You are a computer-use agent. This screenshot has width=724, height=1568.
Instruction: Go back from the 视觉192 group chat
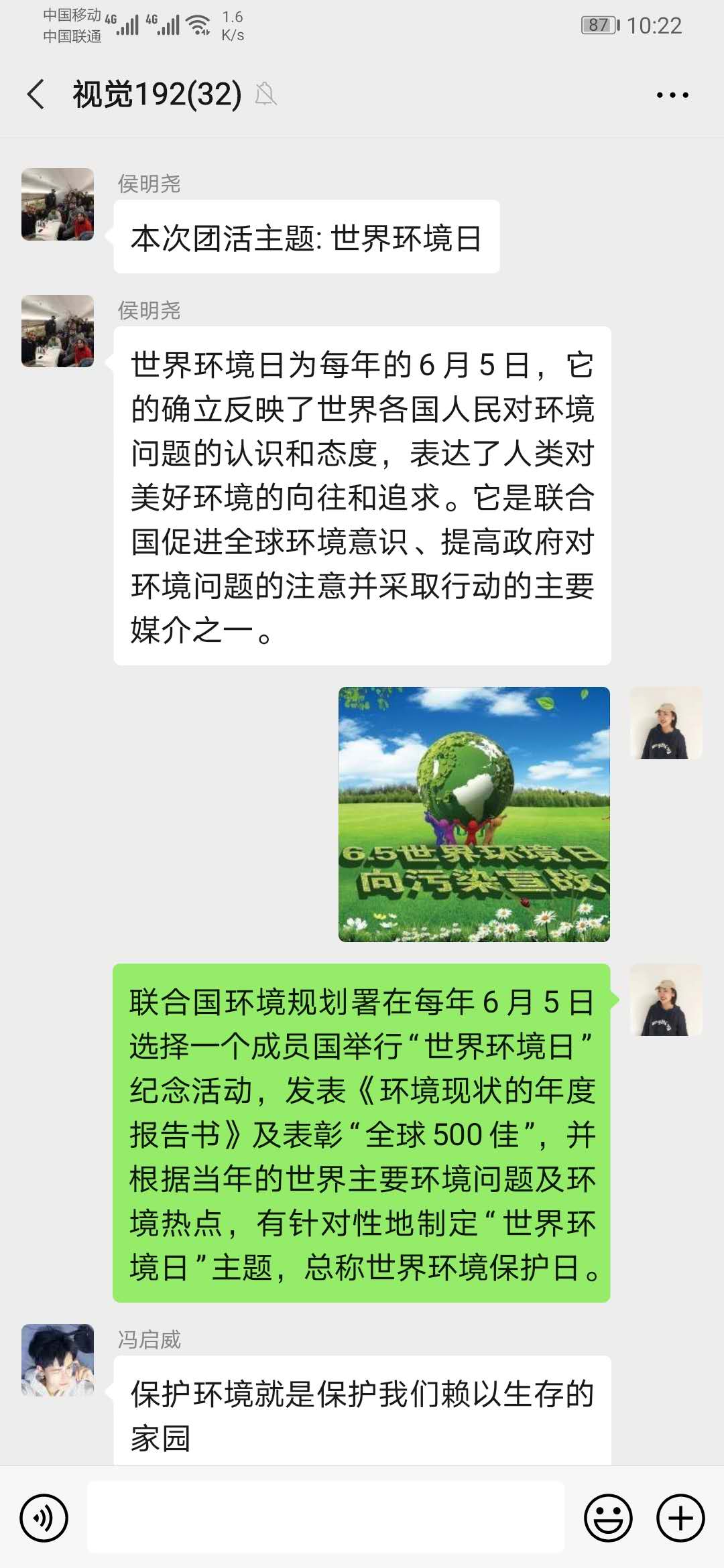click(36, 94)
